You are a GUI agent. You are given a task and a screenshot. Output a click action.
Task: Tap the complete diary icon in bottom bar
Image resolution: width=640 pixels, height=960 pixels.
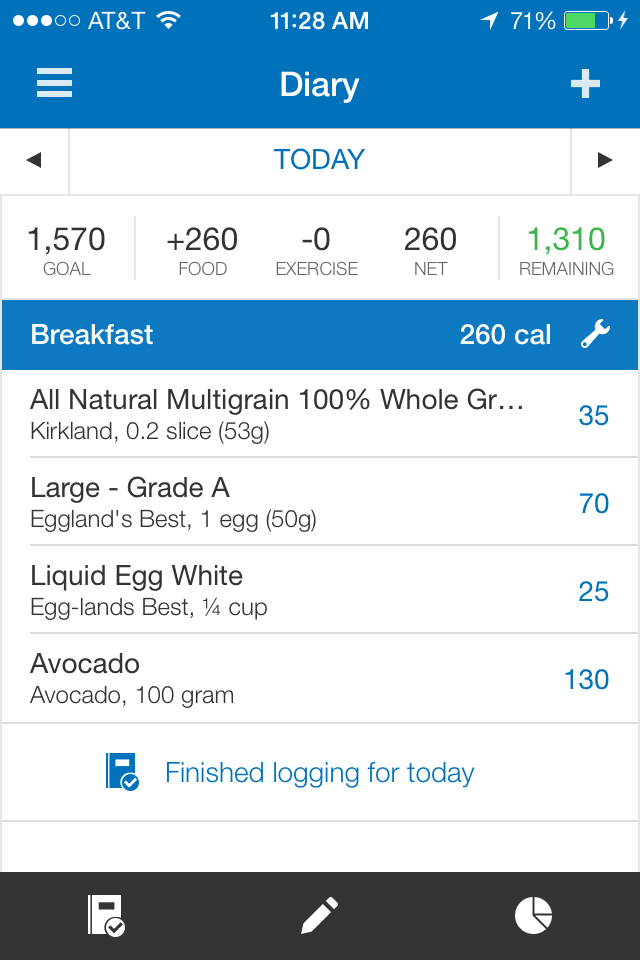[x=106, y=915]
